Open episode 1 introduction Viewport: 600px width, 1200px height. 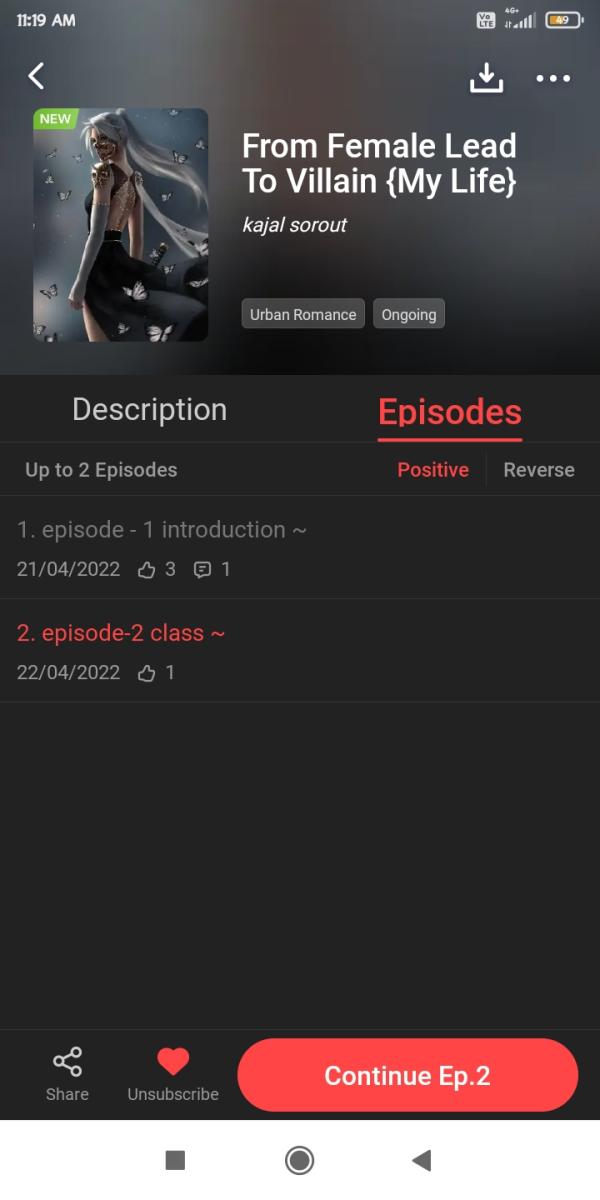click(162, 530)
